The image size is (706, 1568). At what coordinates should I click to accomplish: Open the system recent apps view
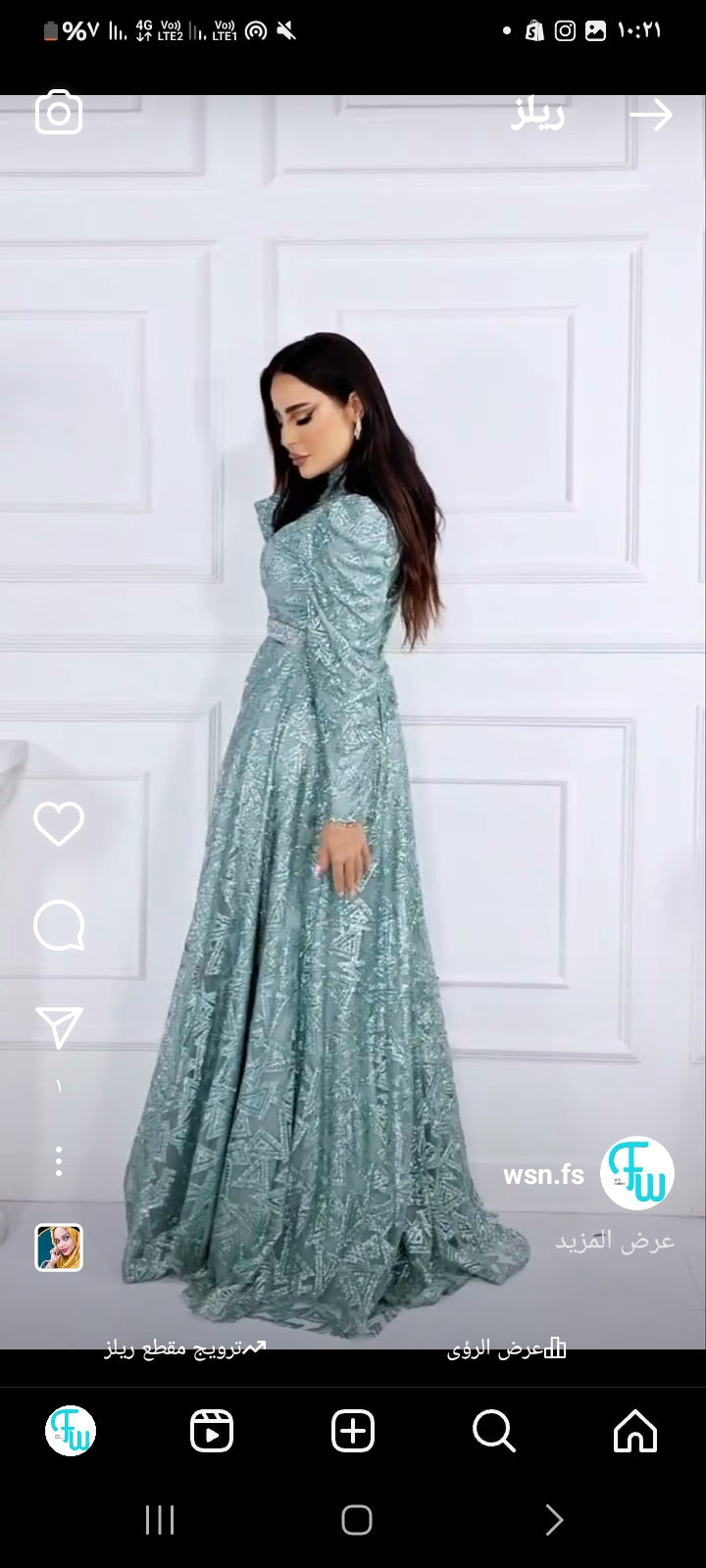(x=160, y=1520)
